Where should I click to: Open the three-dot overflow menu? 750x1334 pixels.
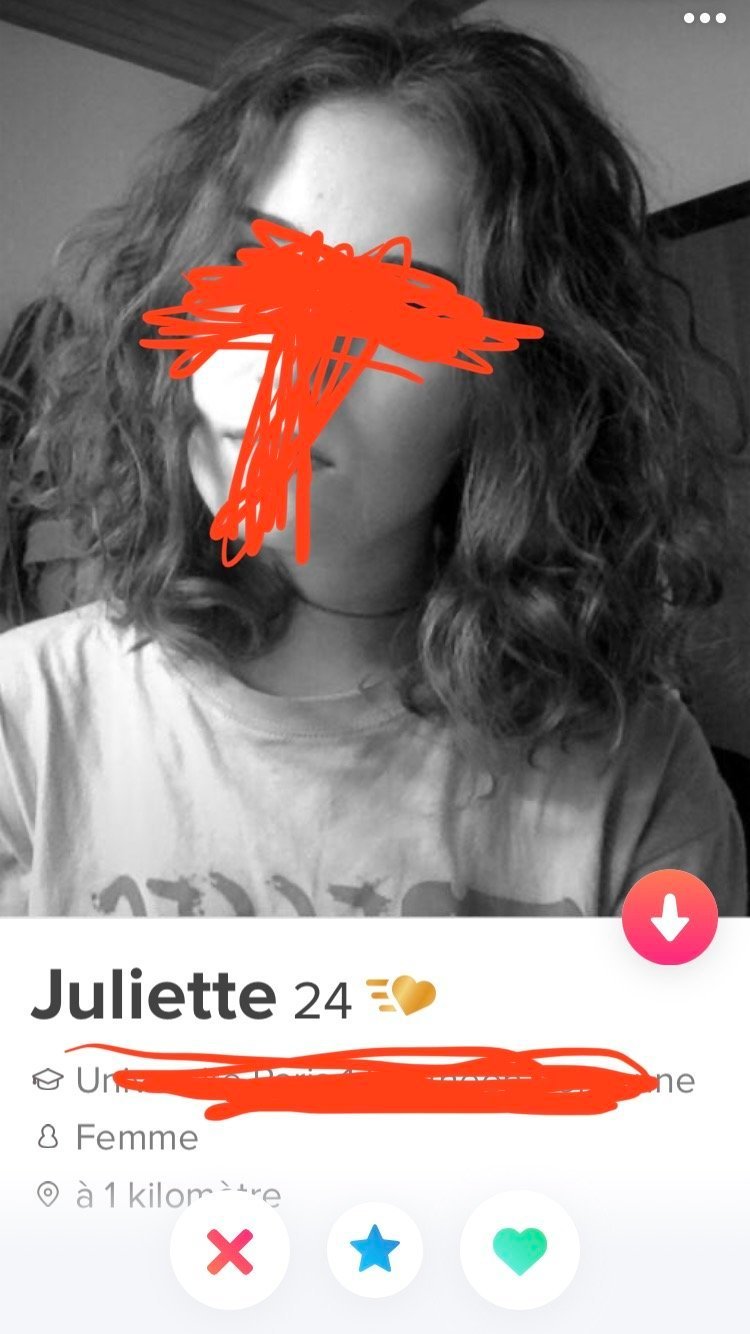(x=704, y=20)
